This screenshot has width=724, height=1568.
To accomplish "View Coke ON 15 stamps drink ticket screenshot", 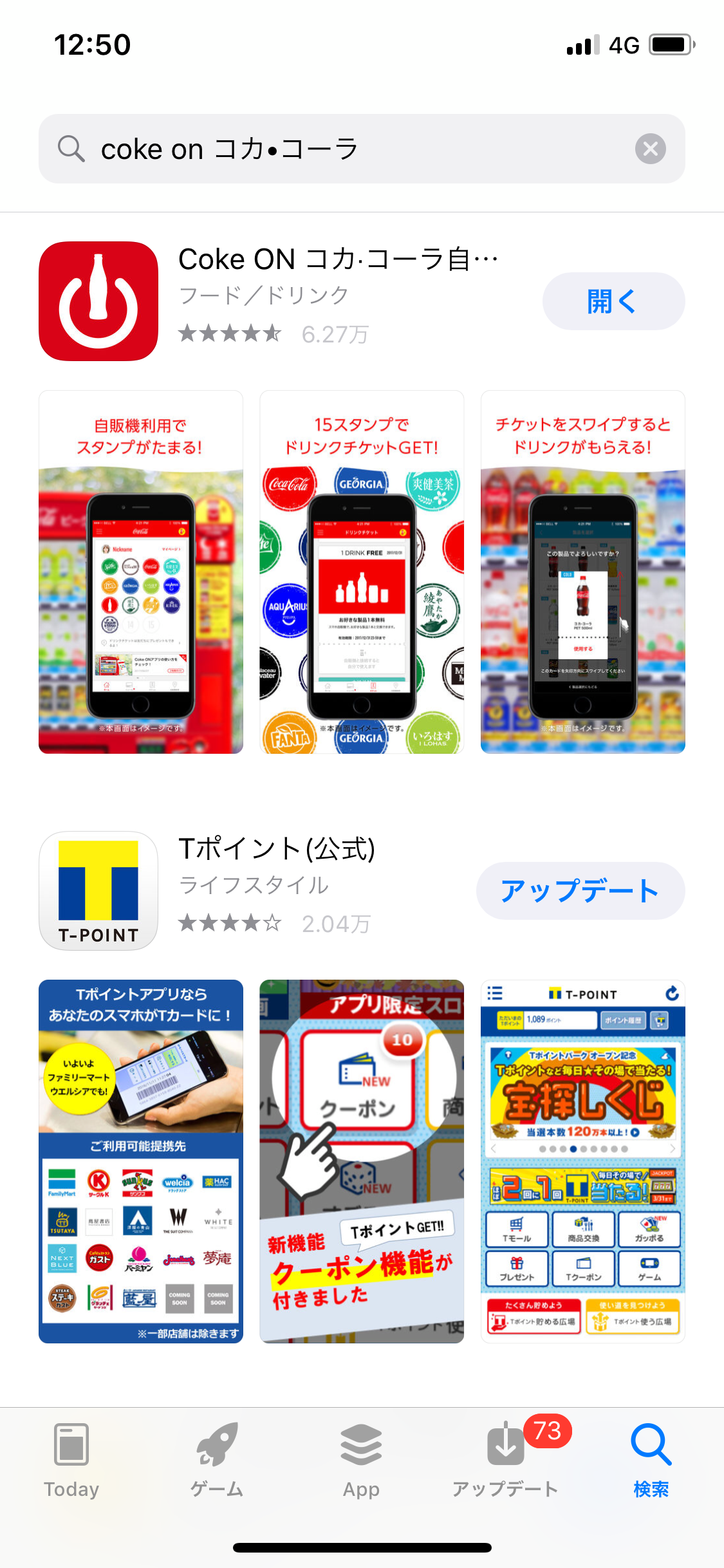I will [362, 572].
